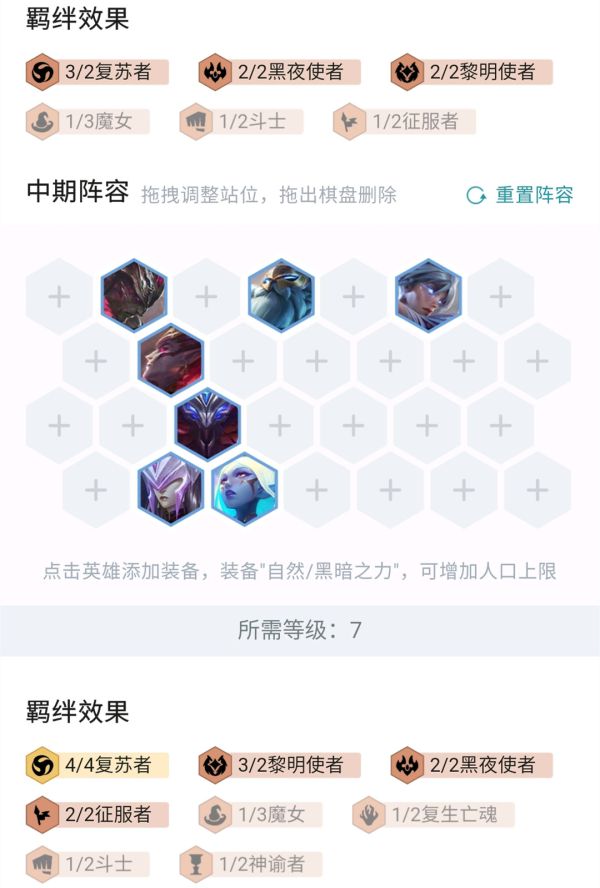Select the purple-helmeted champion on the board

point(170,489)
